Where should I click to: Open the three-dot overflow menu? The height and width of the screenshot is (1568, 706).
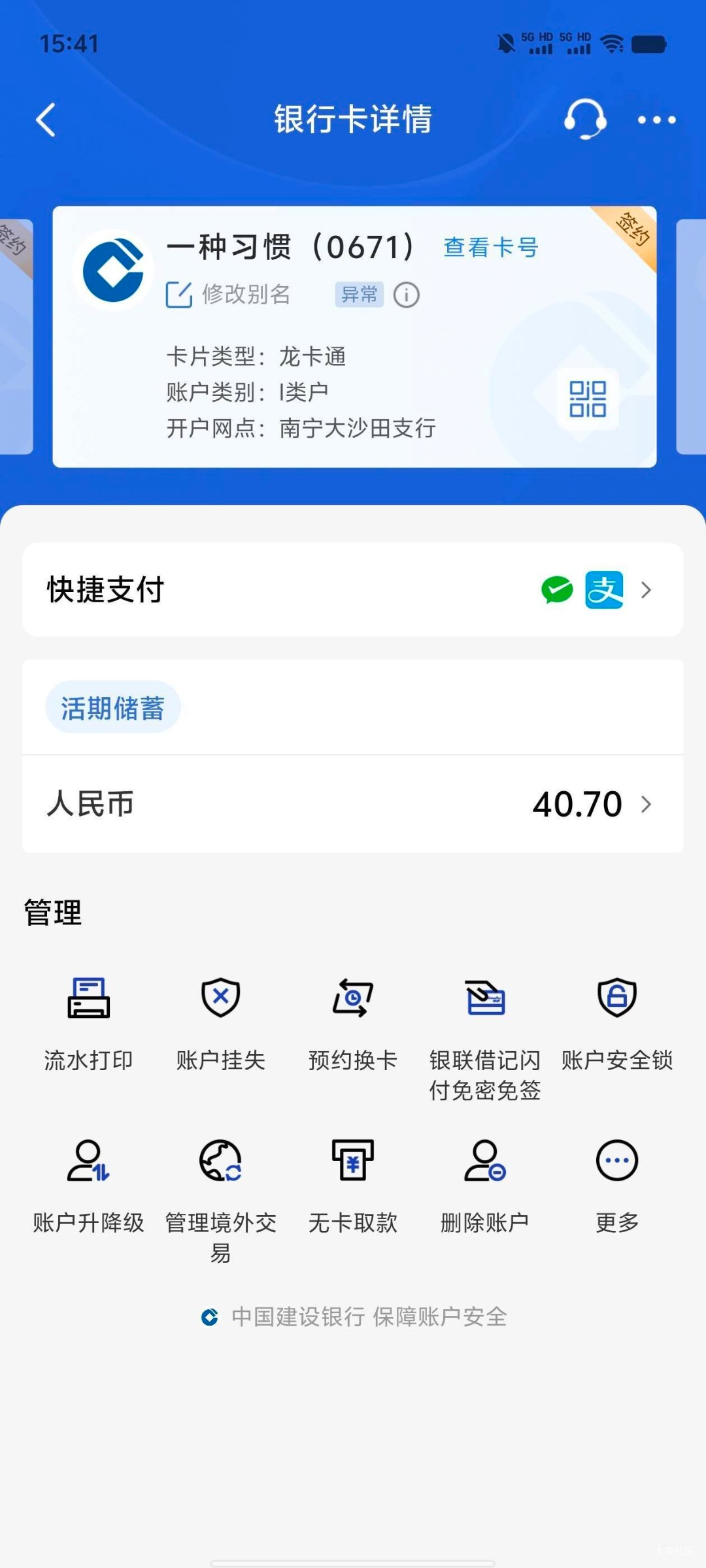[x=656, y=120]
